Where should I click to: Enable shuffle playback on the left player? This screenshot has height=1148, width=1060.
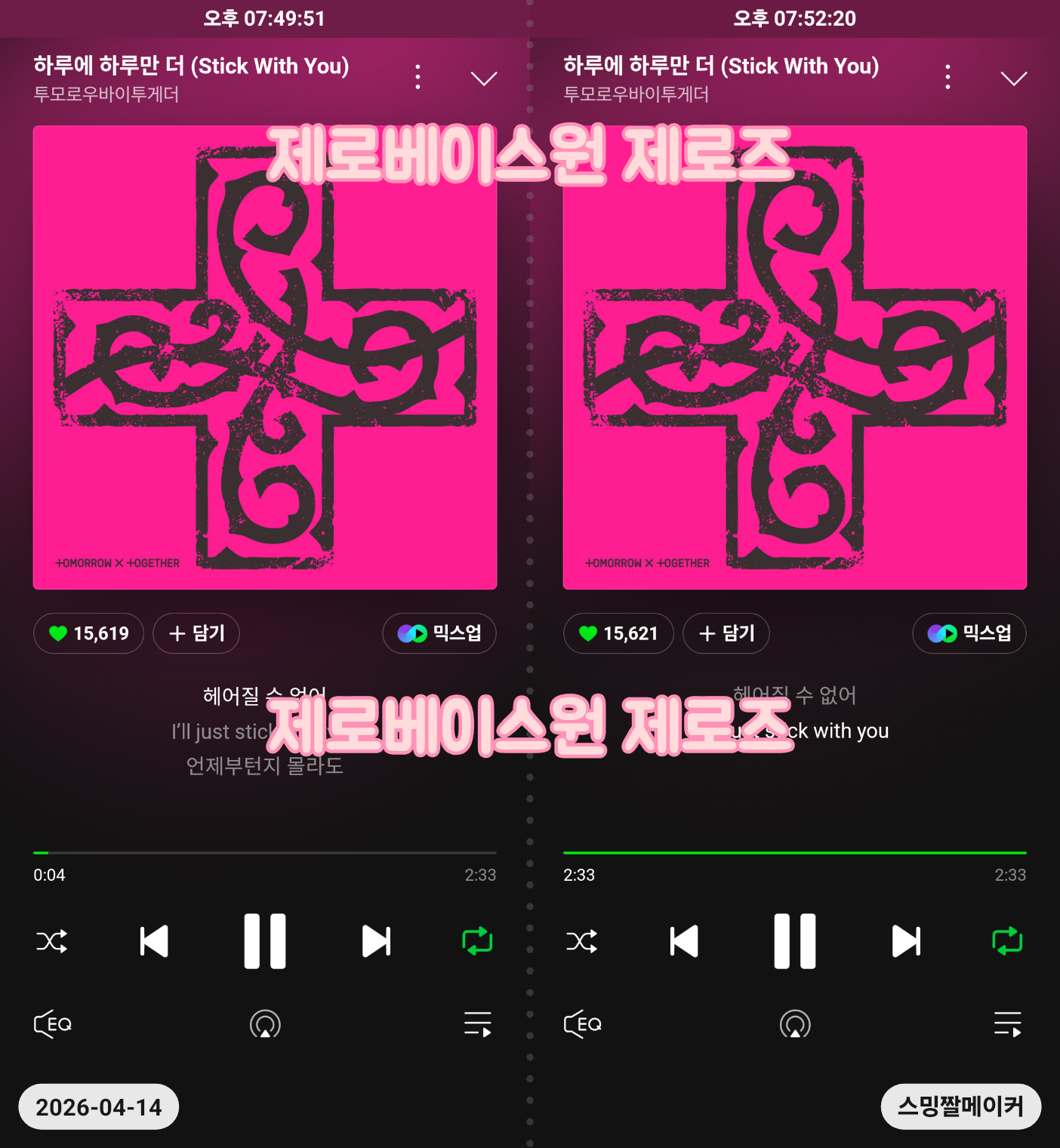point(51,940)
